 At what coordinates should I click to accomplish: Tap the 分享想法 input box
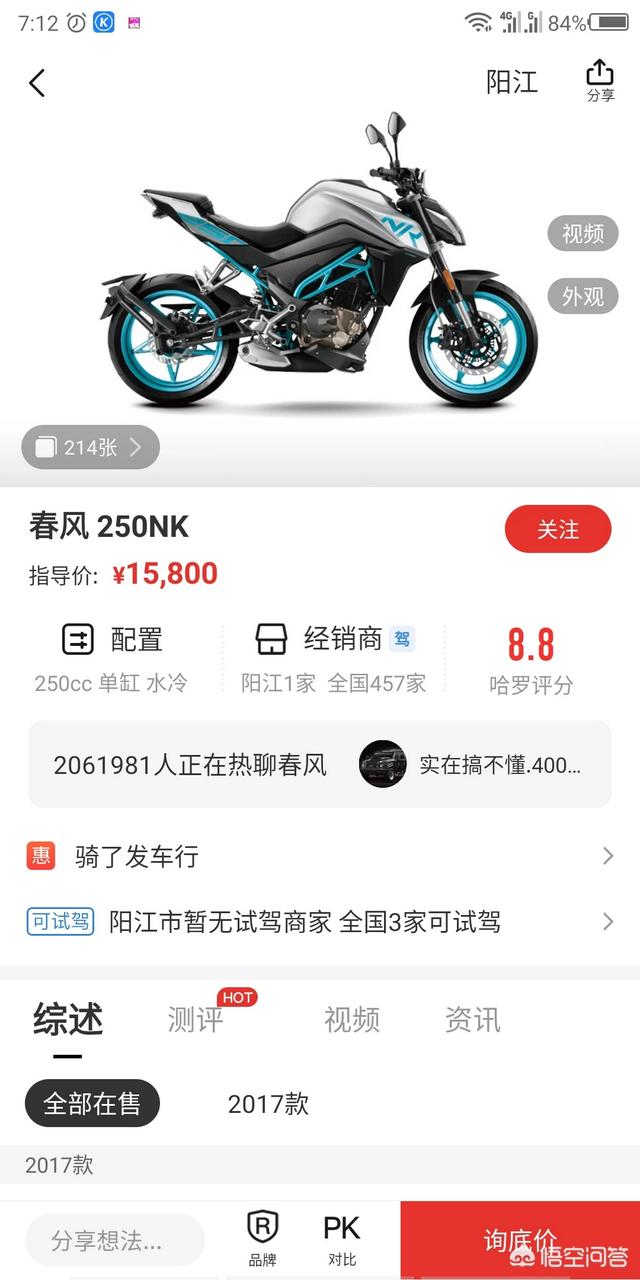click(x=115, y=1241)
